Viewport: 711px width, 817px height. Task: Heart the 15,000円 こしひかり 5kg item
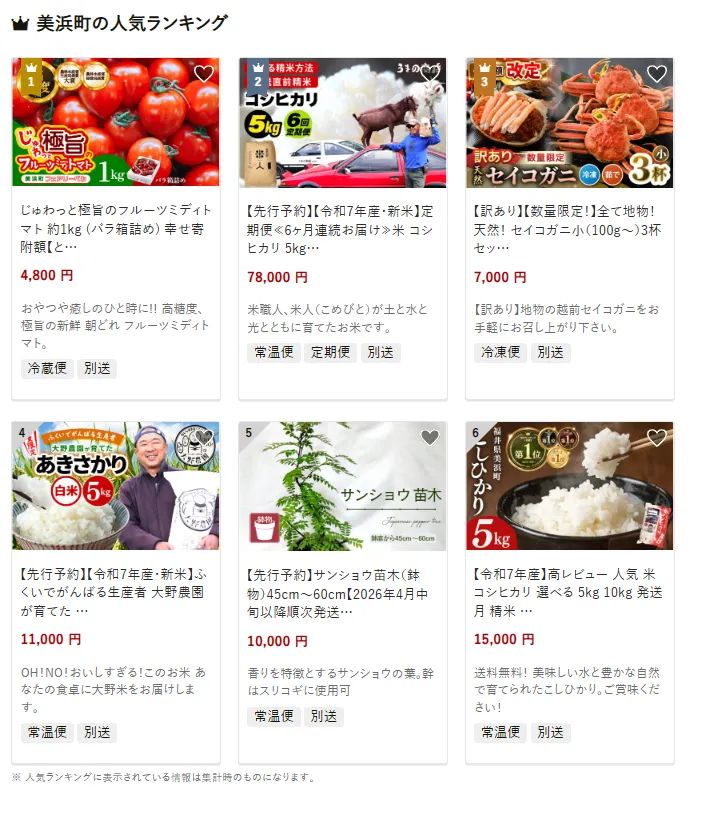pyautogui.click(x=657, y=438)
